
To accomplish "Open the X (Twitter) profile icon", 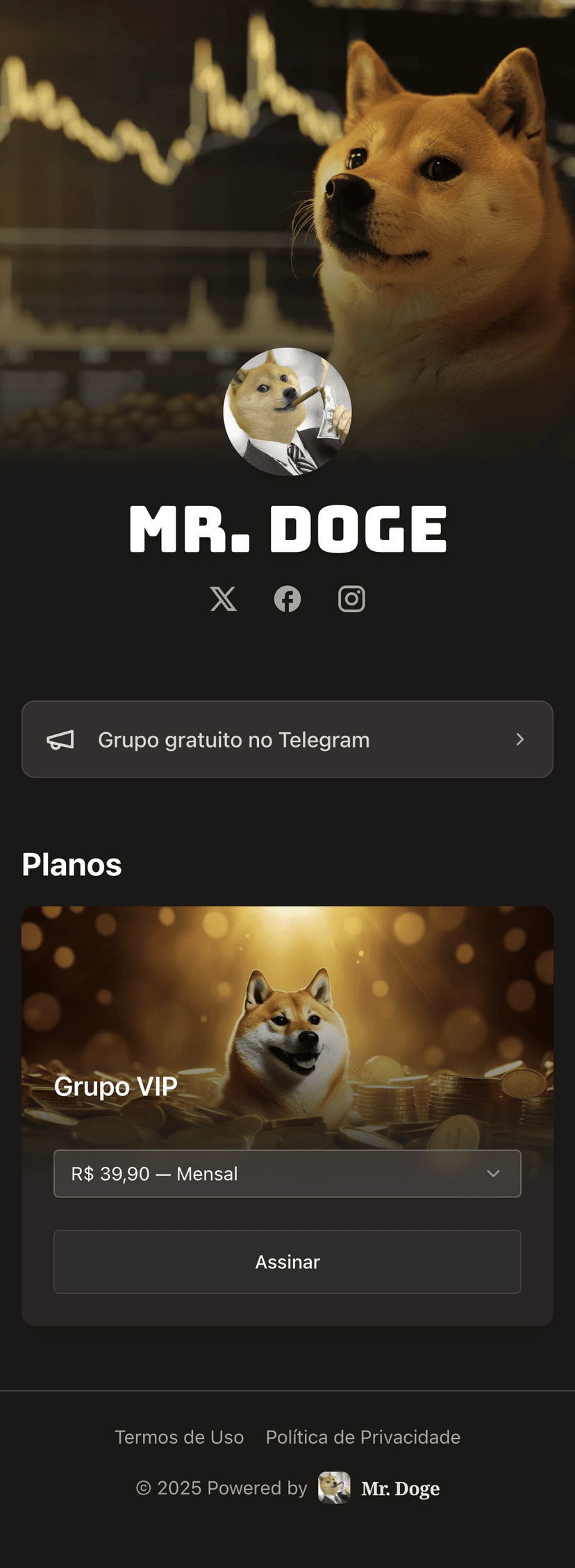I will (x=224, y=598).
